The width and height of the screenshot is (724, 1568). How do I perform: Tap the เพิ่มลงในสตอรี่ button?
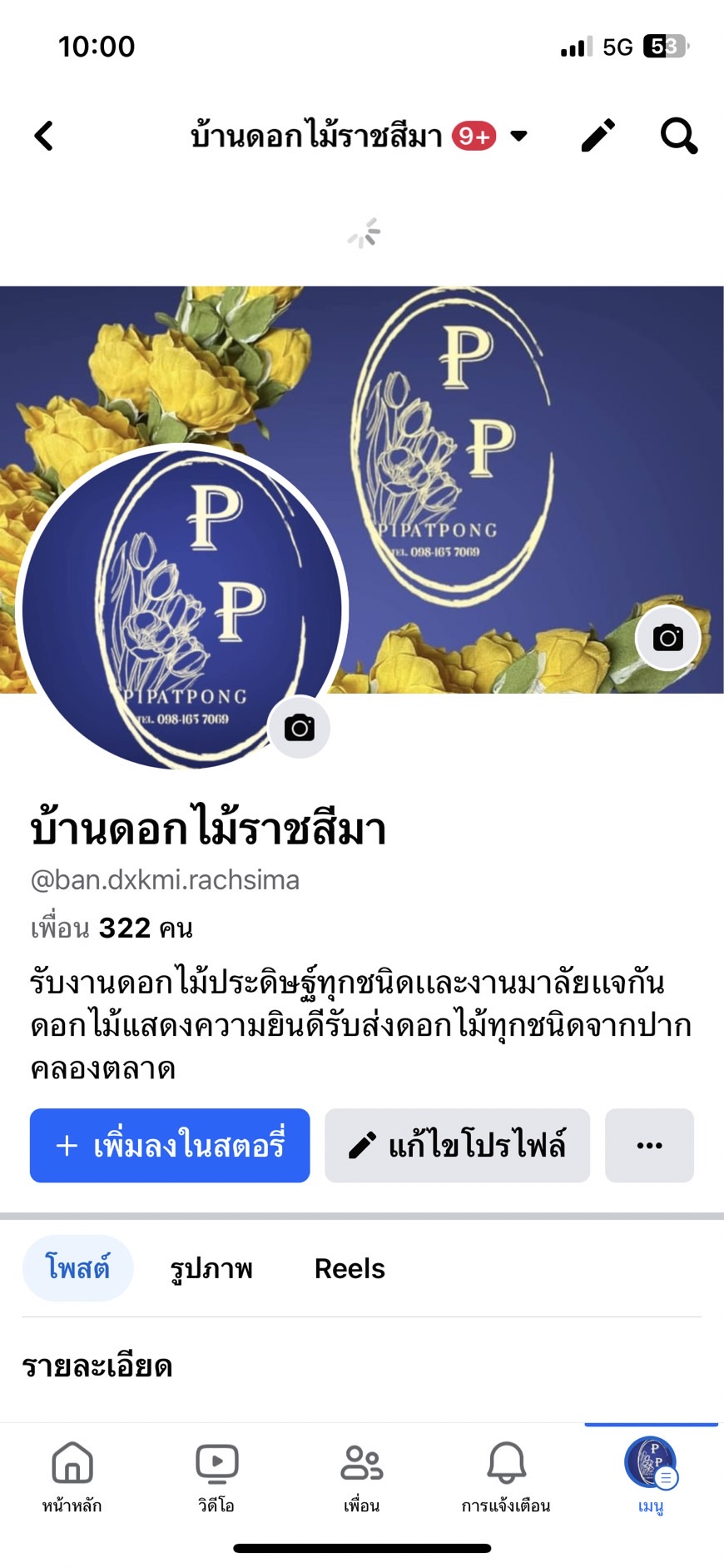click(x=170, y=1146)
